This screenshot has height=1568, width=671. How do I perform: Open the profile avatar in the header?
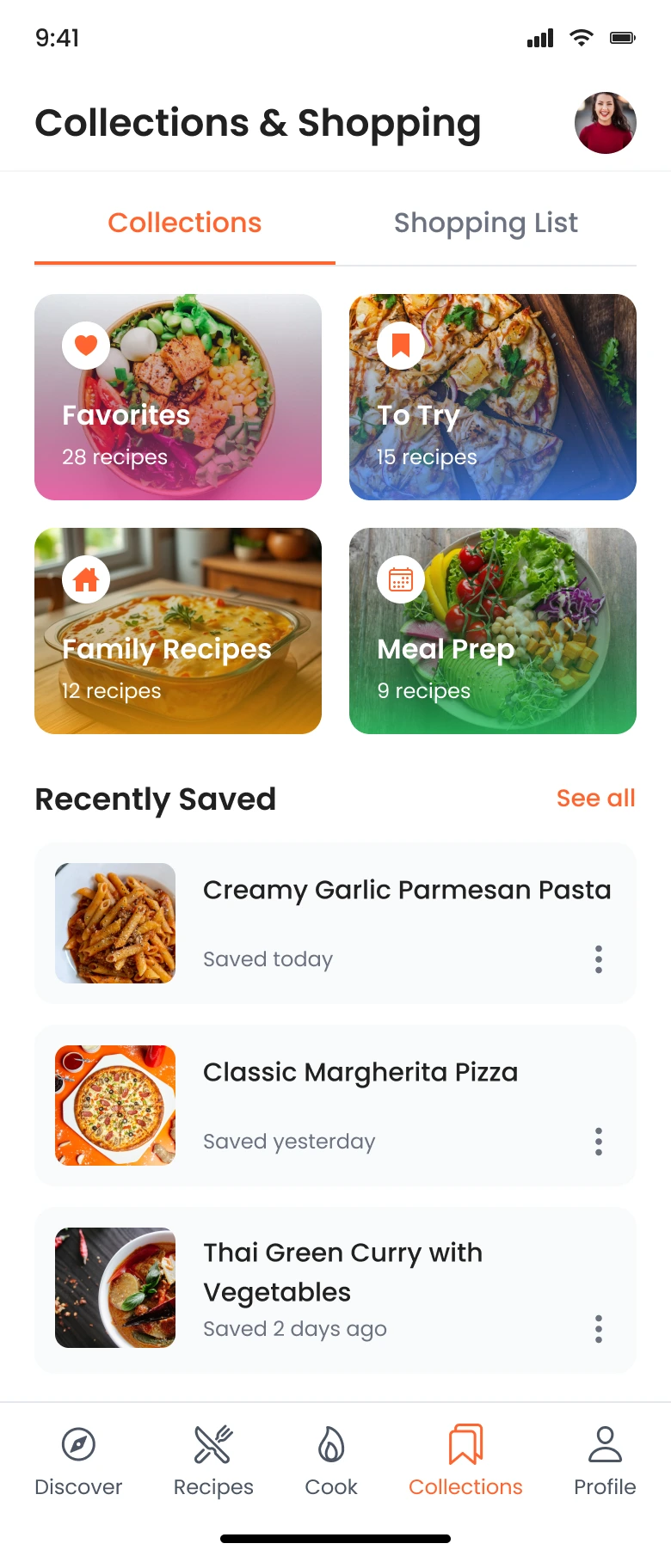click(x=605, y=123)
